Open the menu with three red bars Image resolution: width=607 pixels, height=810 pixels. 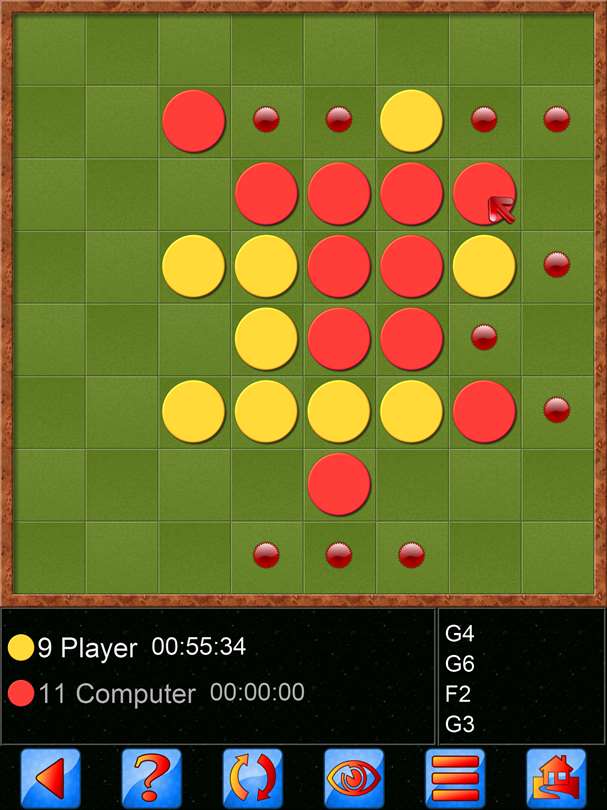tap(454, 778)
